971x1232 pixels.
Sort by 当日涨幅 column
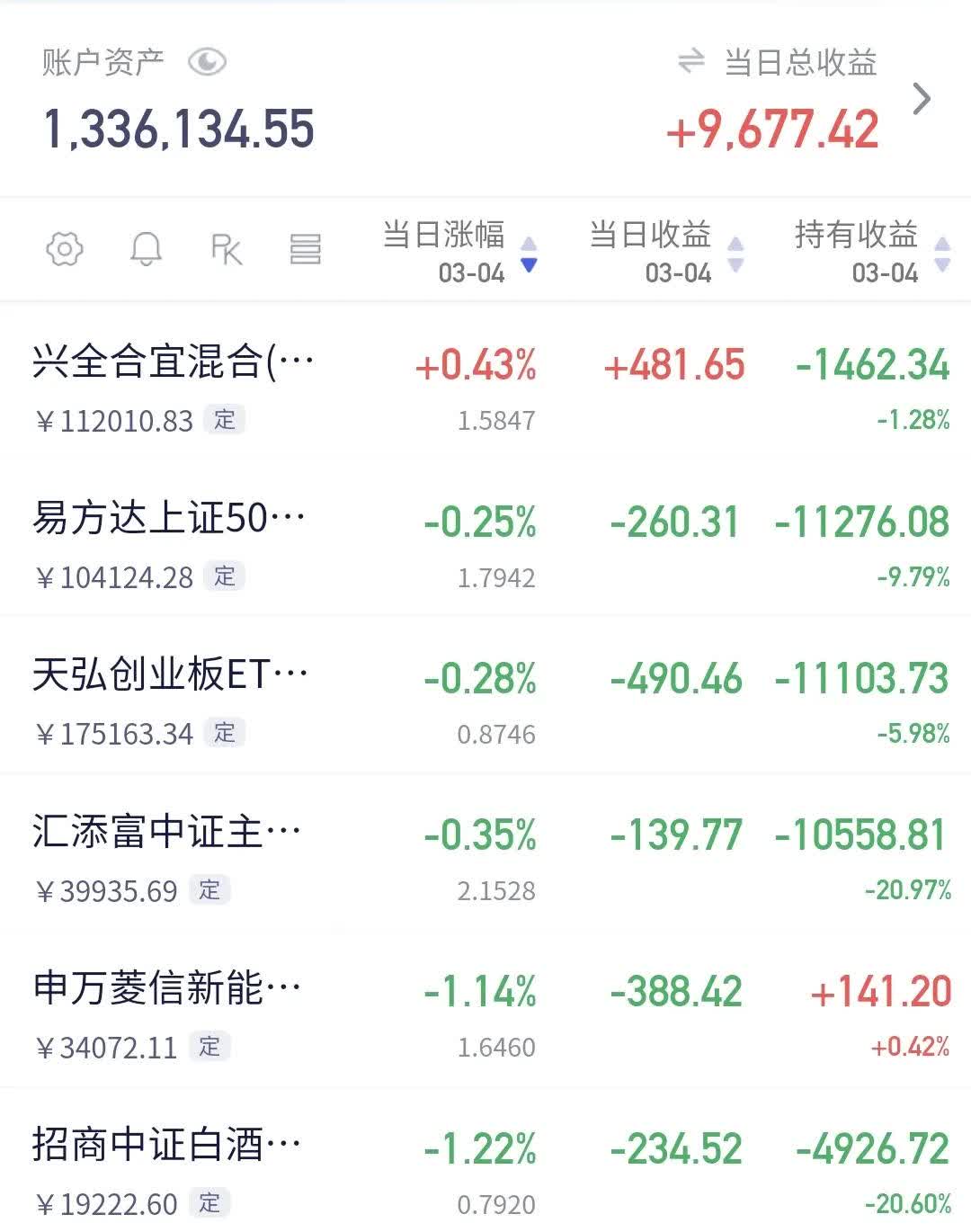tap(459, 251)
